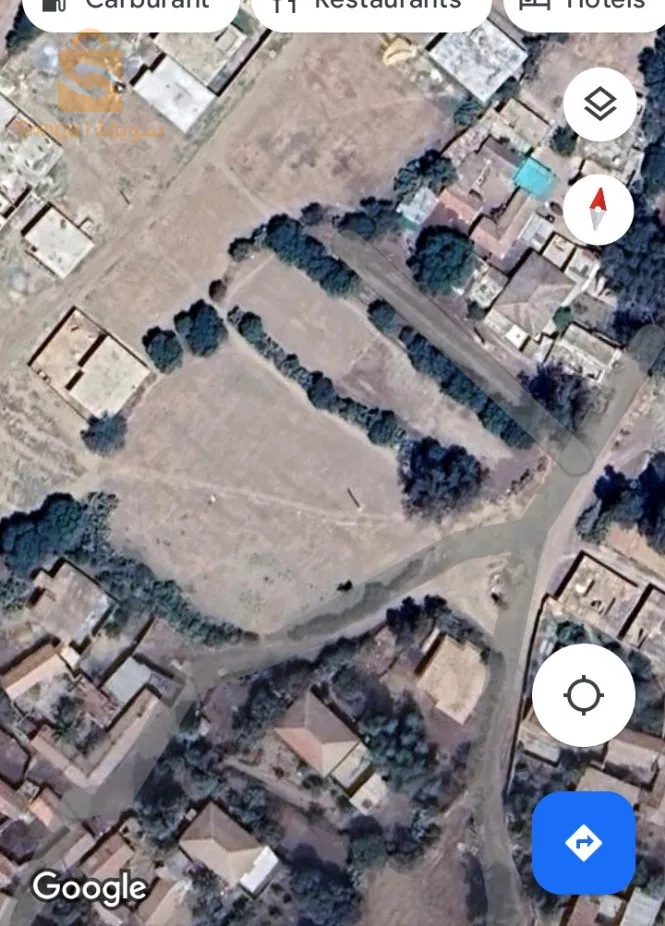Screen dimensions: 665x926
Task: Show Hôtels on the map
Action: coord(585,8)
